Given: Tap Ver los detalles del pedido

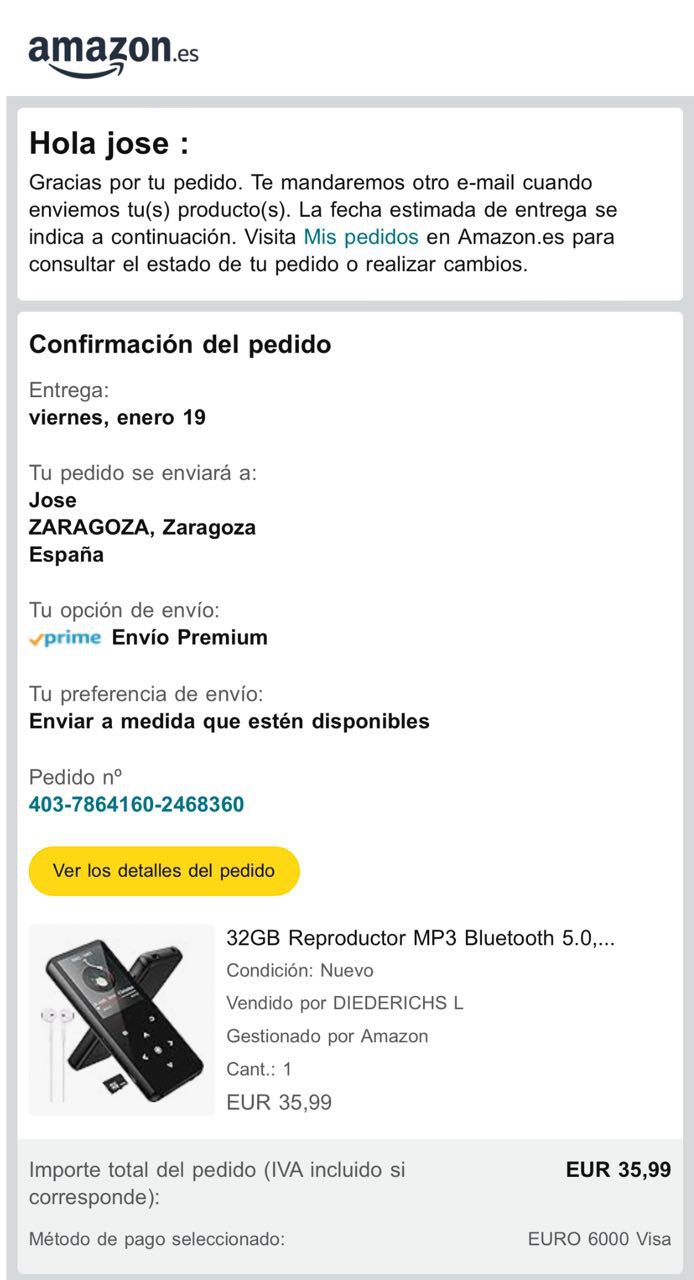Looking at the screenshot, I should [x=164, y=870].
